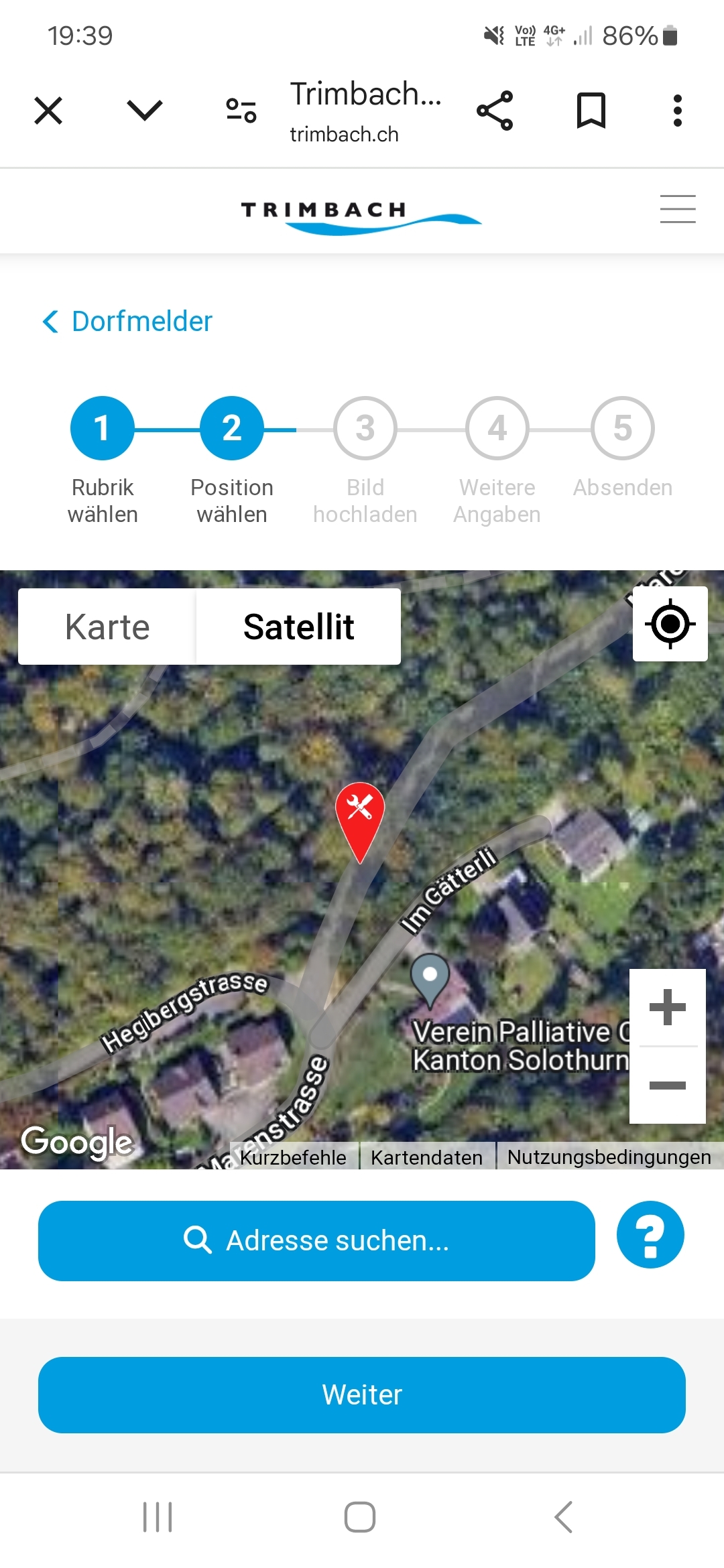Open Nutzungsbedingungen link on map
This screenshot has width=724, height=1568.
point(609,1157)
